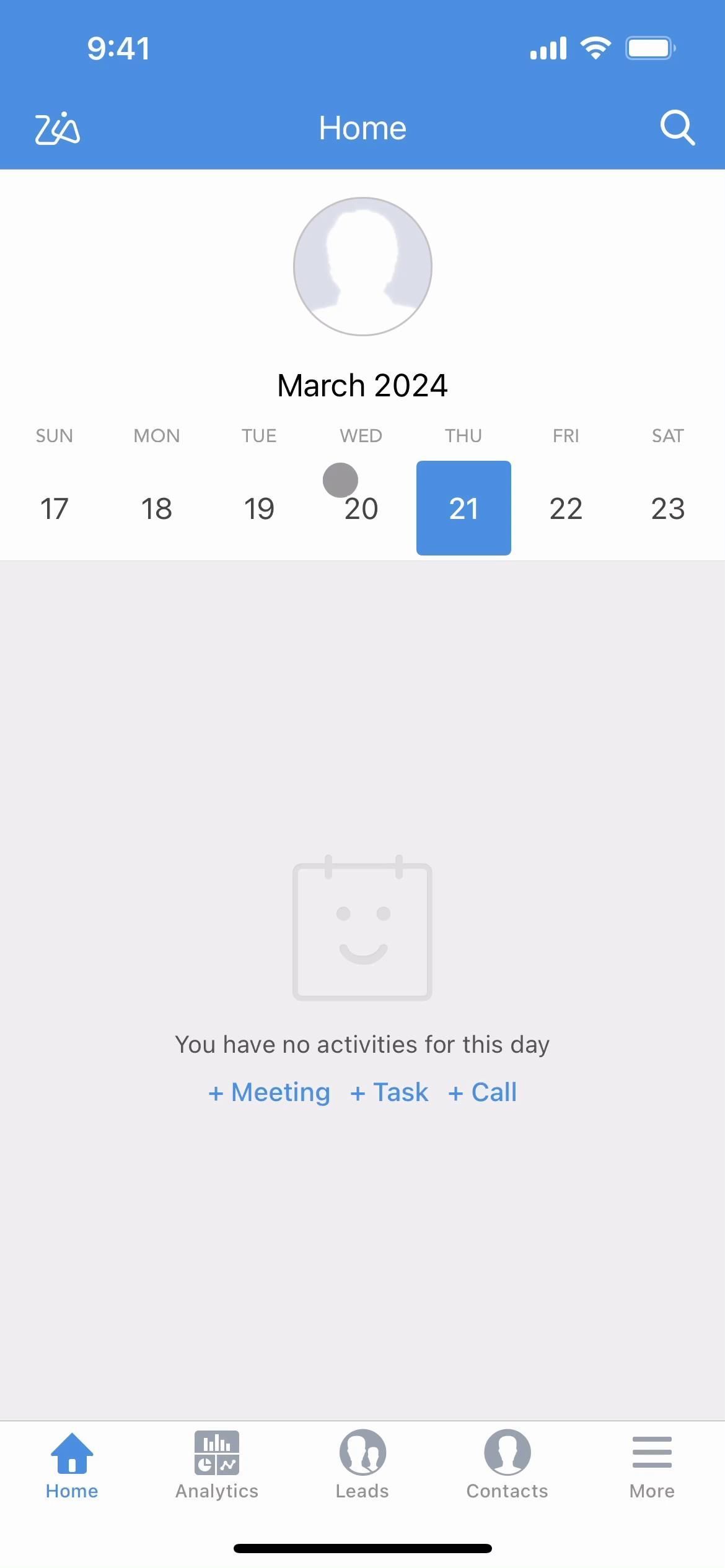
Task: Add a new Task
Action: (x=389, y=1092)
